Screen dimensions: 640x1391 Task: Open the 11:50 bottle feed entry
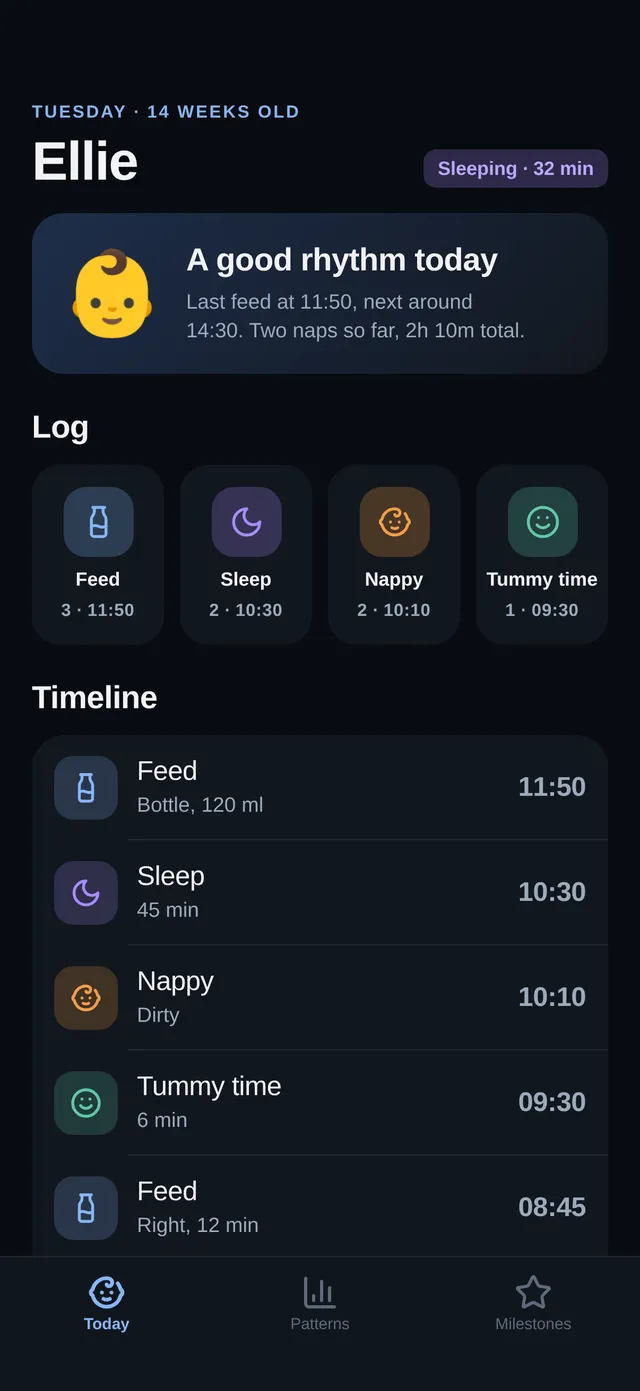[x=320, y=787]
